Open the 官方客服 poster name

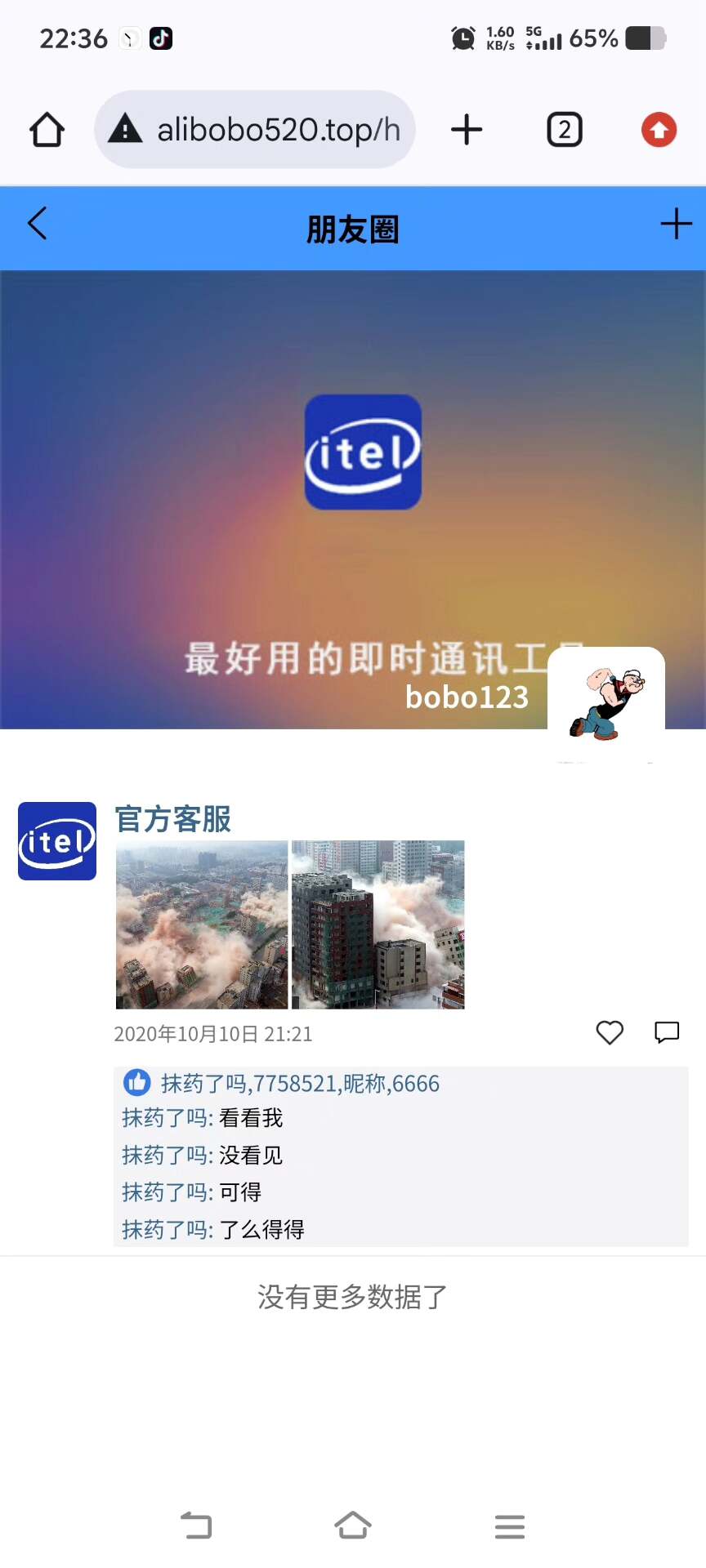coord(173,819)
